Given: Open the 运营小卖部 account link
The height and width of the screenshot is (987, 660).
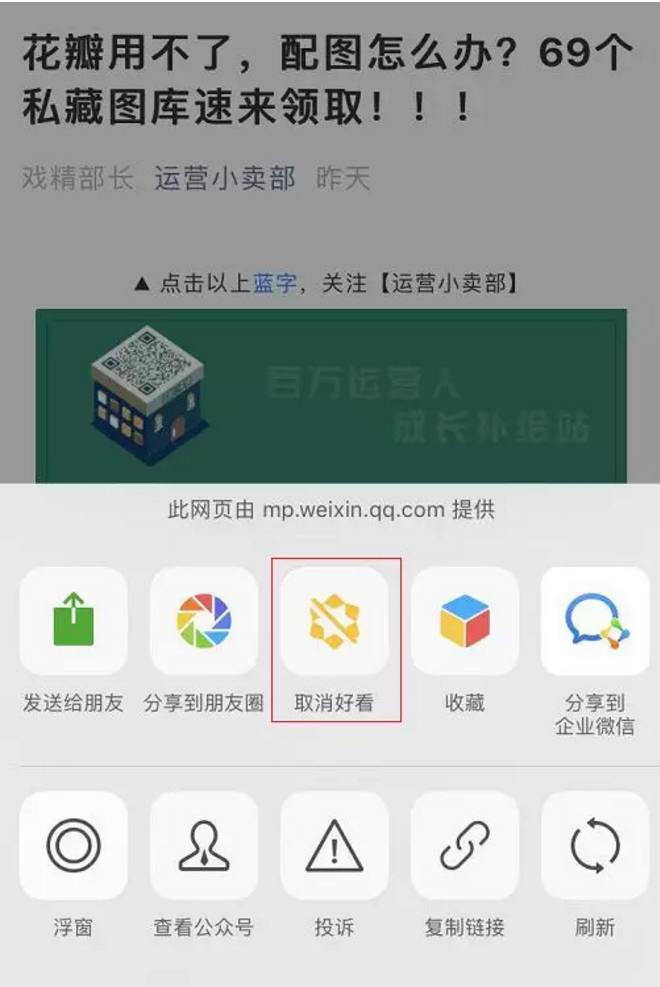Looking at the screenshot, I should point(225,179).
